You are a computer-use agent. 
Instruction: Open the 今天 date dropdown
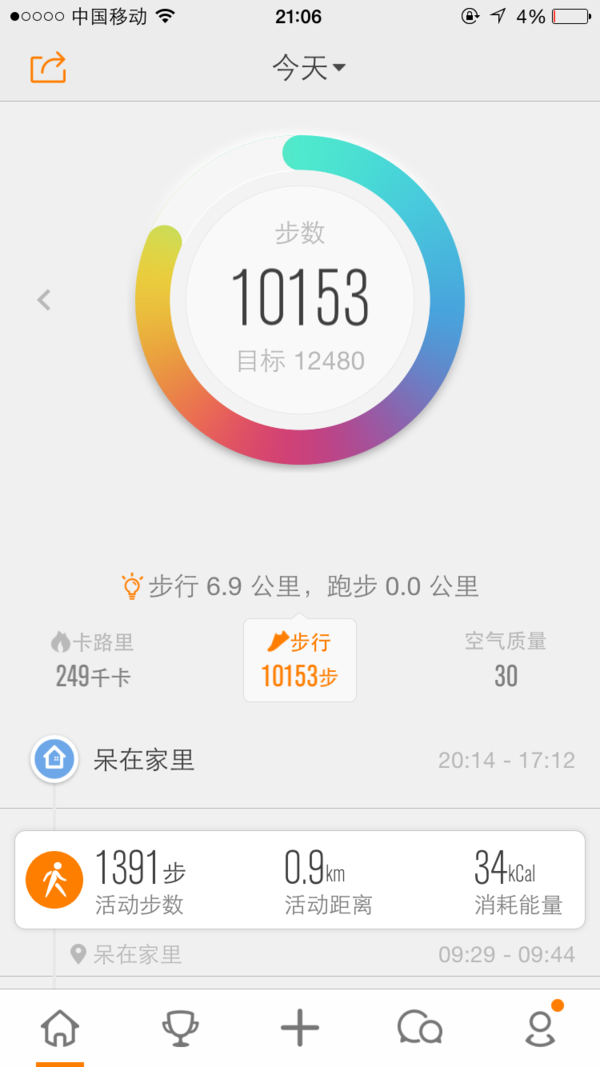[309, 67]
